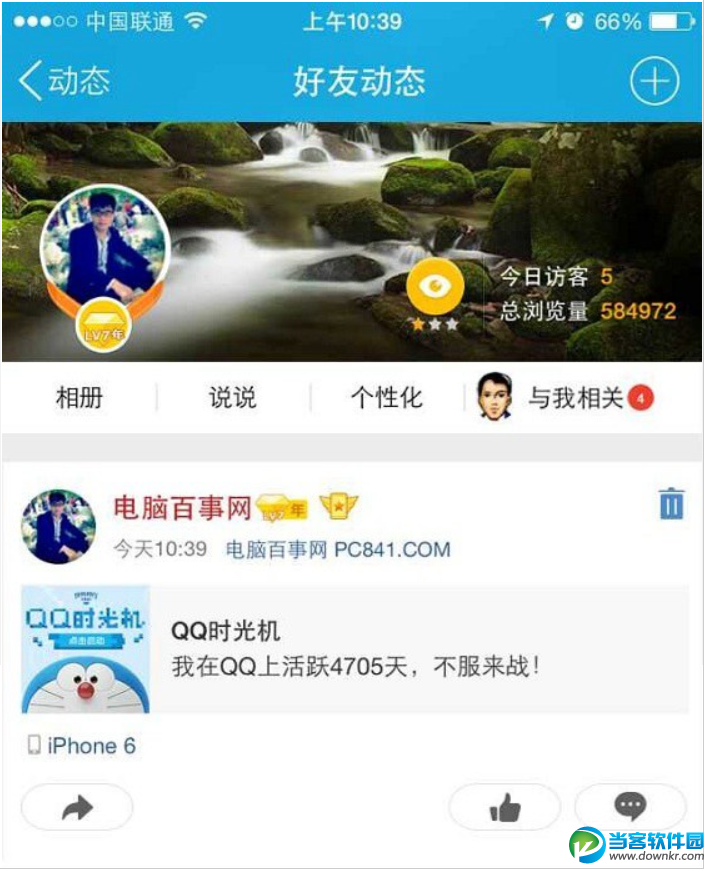Comment on the QQ时光机 post
Image resolution: width=705 pixels, height=870 pixels.
(x=630, y=807)
